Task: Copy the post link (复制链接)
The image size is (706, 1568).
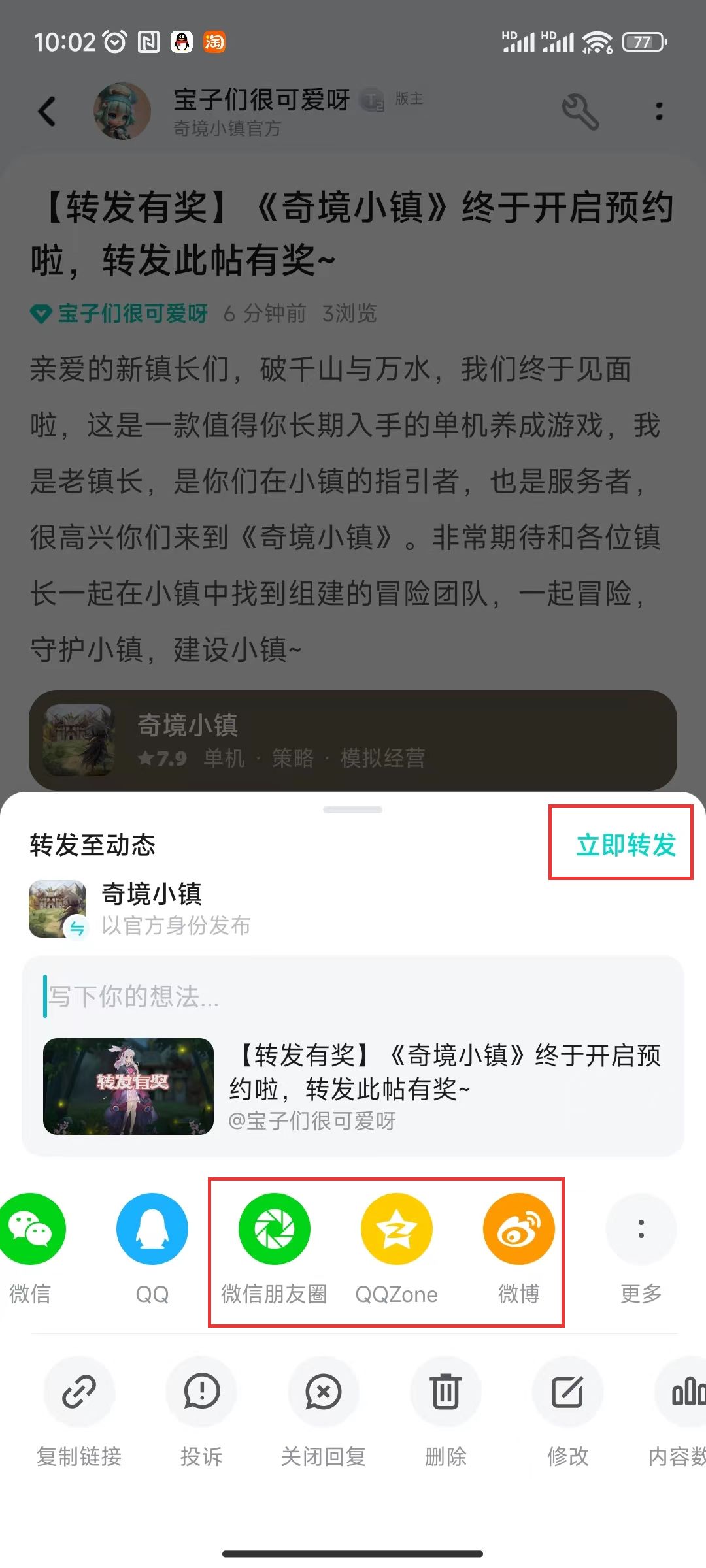Action: pyautogui.click(x=80, y=1392)
